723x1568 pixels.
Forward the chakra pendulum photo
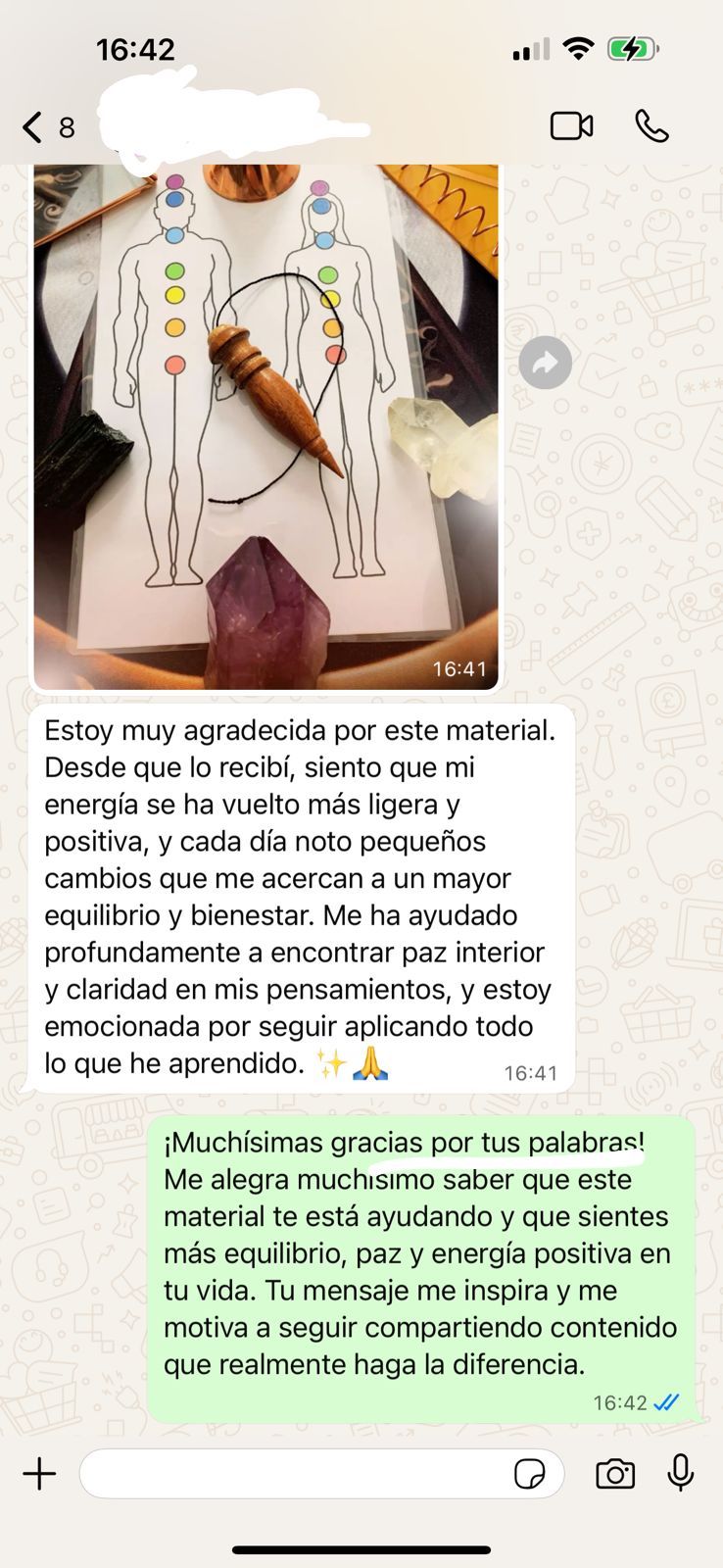(545, 363)
